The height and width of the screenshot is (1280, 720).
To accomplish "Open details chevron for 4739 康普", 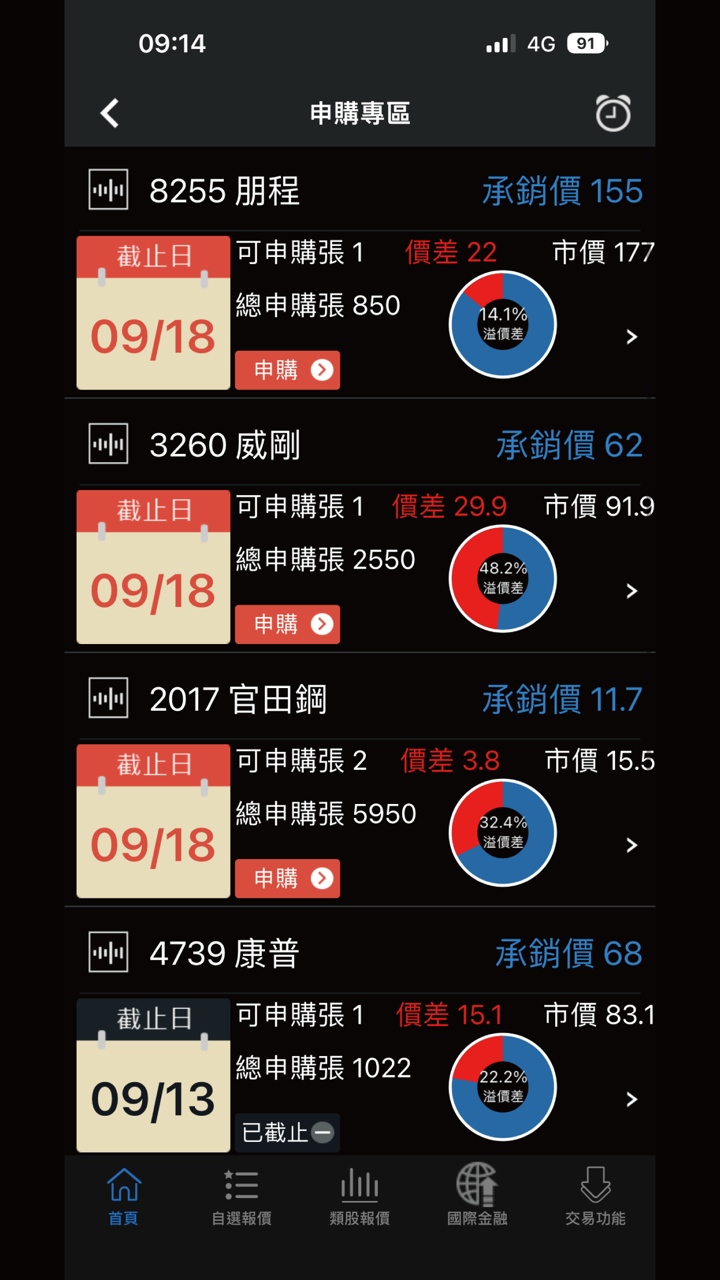I will [631, 1099].
